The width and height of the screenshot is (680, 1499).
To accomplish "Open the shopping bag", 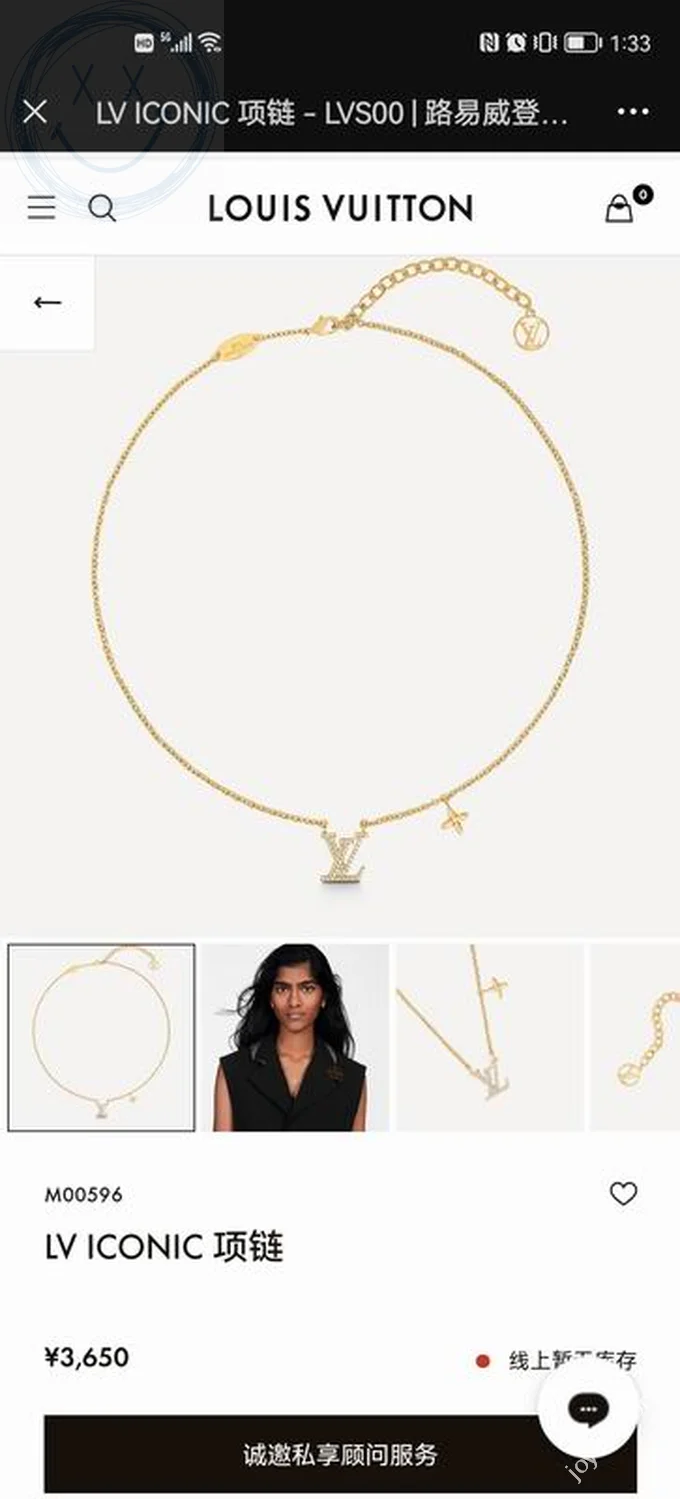I will 621,207.
